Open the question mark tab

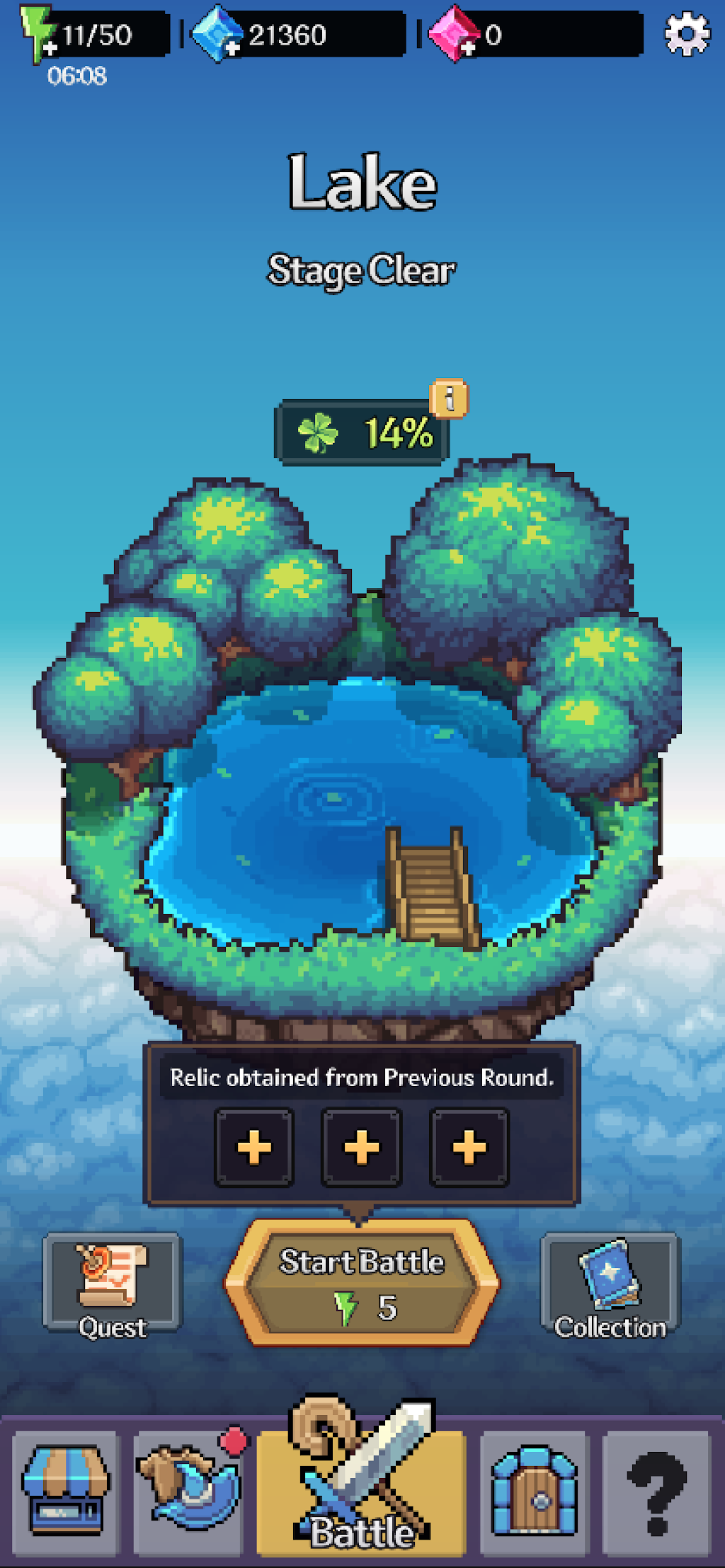pyautogui.click(x=656, y=1493)
